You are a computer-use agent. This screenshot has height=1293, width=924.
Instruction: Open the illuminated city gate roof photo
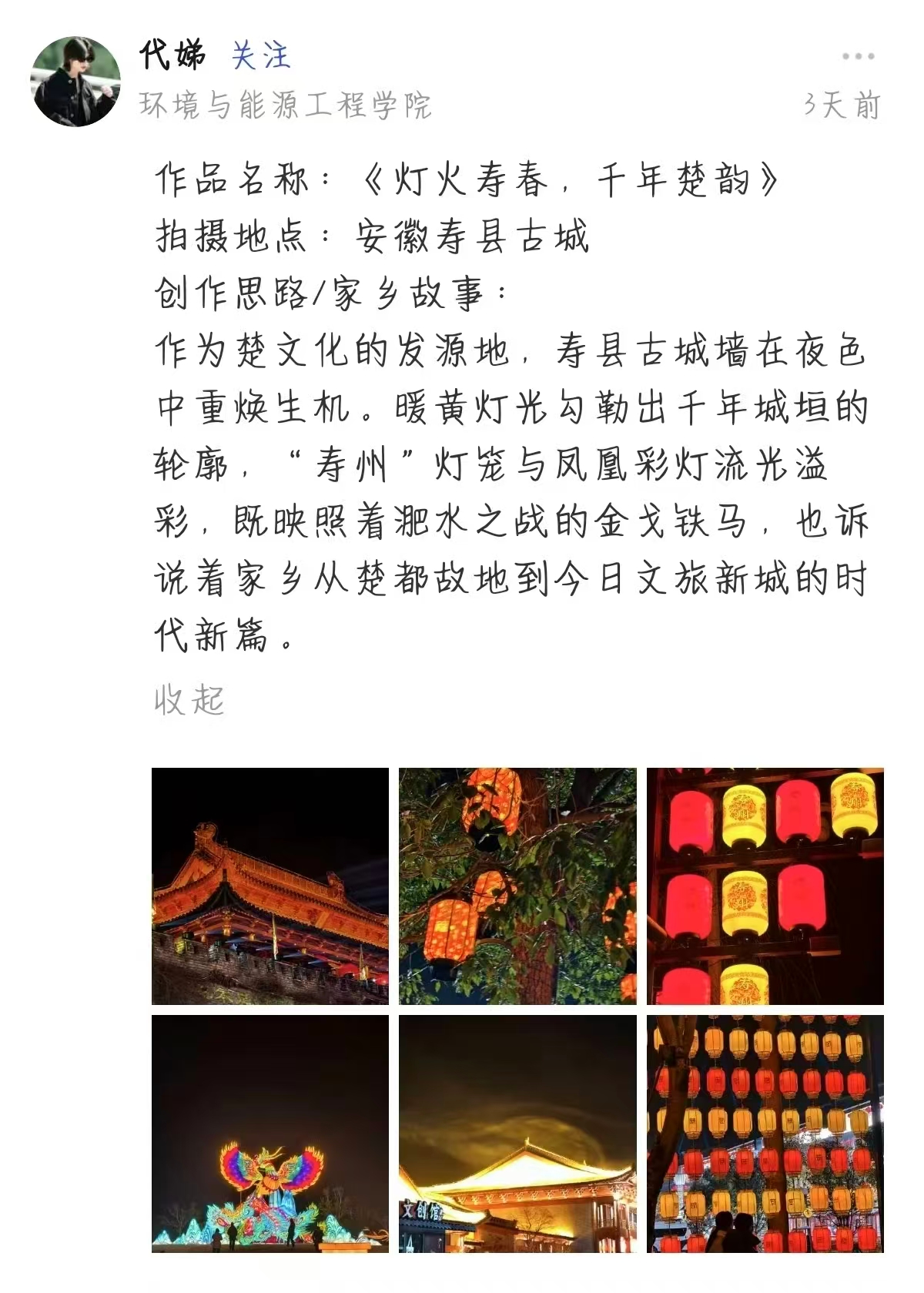(x=270, y=886)
